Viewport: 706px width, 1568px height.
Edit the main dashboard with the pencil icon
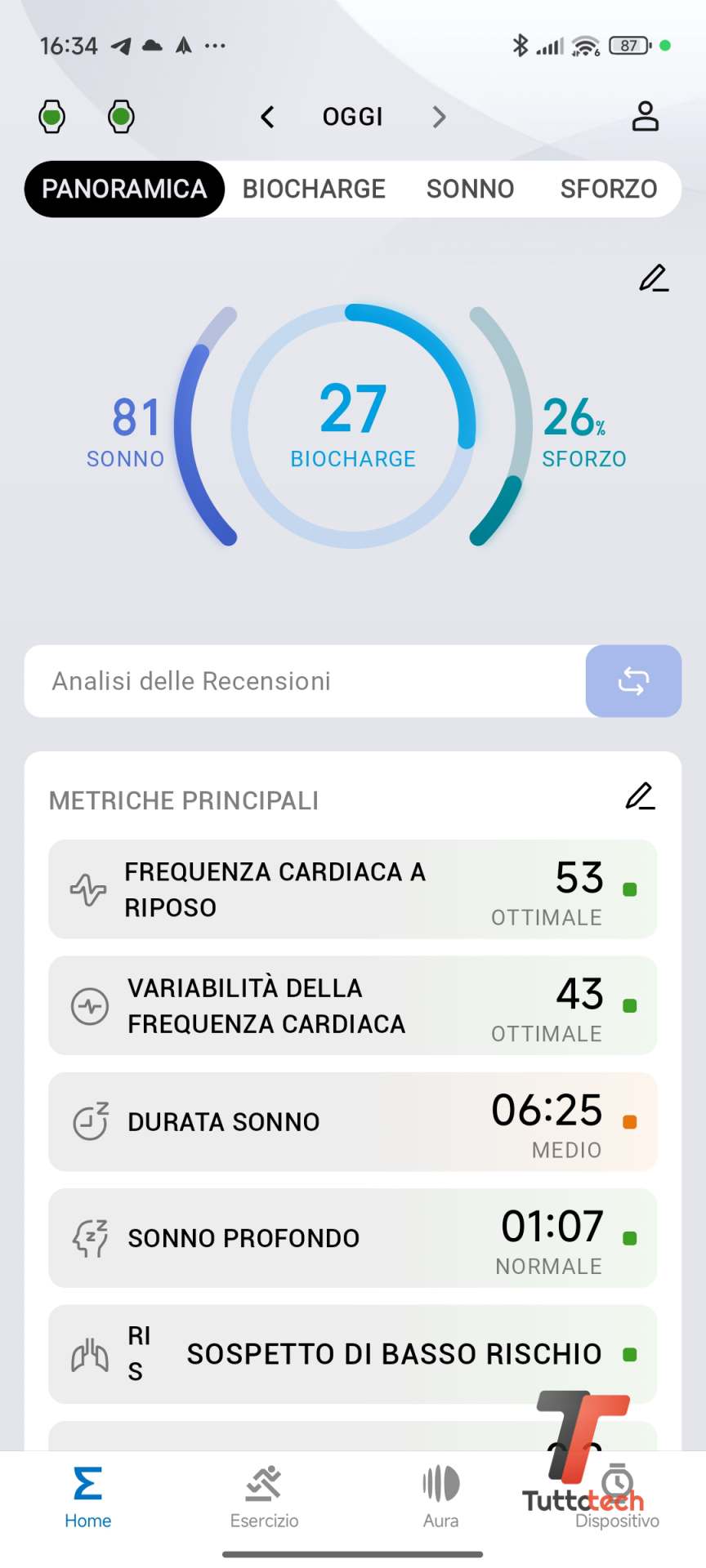pyautogui.click(x=654, y=279)
